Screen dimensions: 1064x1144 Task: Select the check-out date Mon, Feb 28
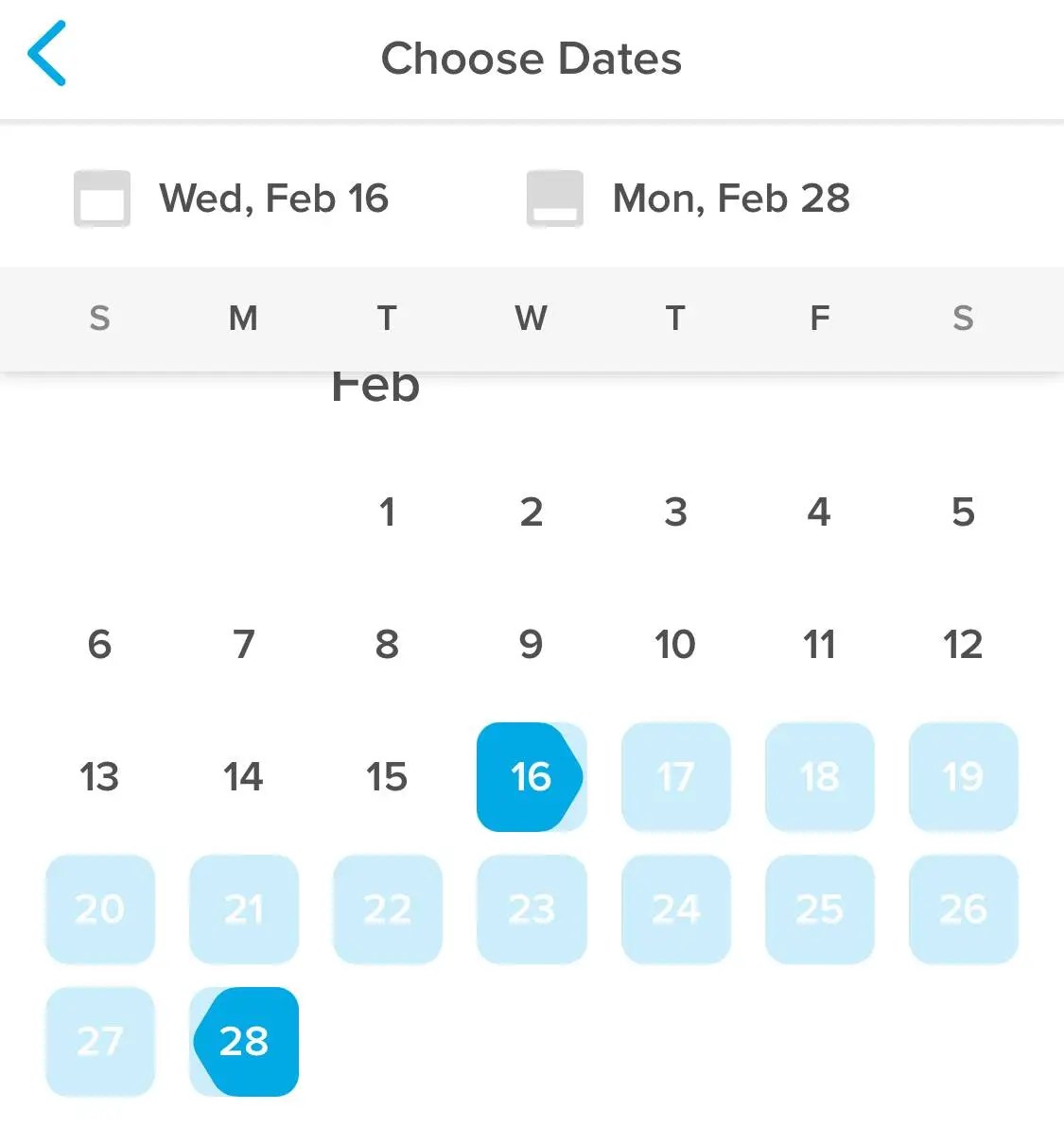pos(732,199)
